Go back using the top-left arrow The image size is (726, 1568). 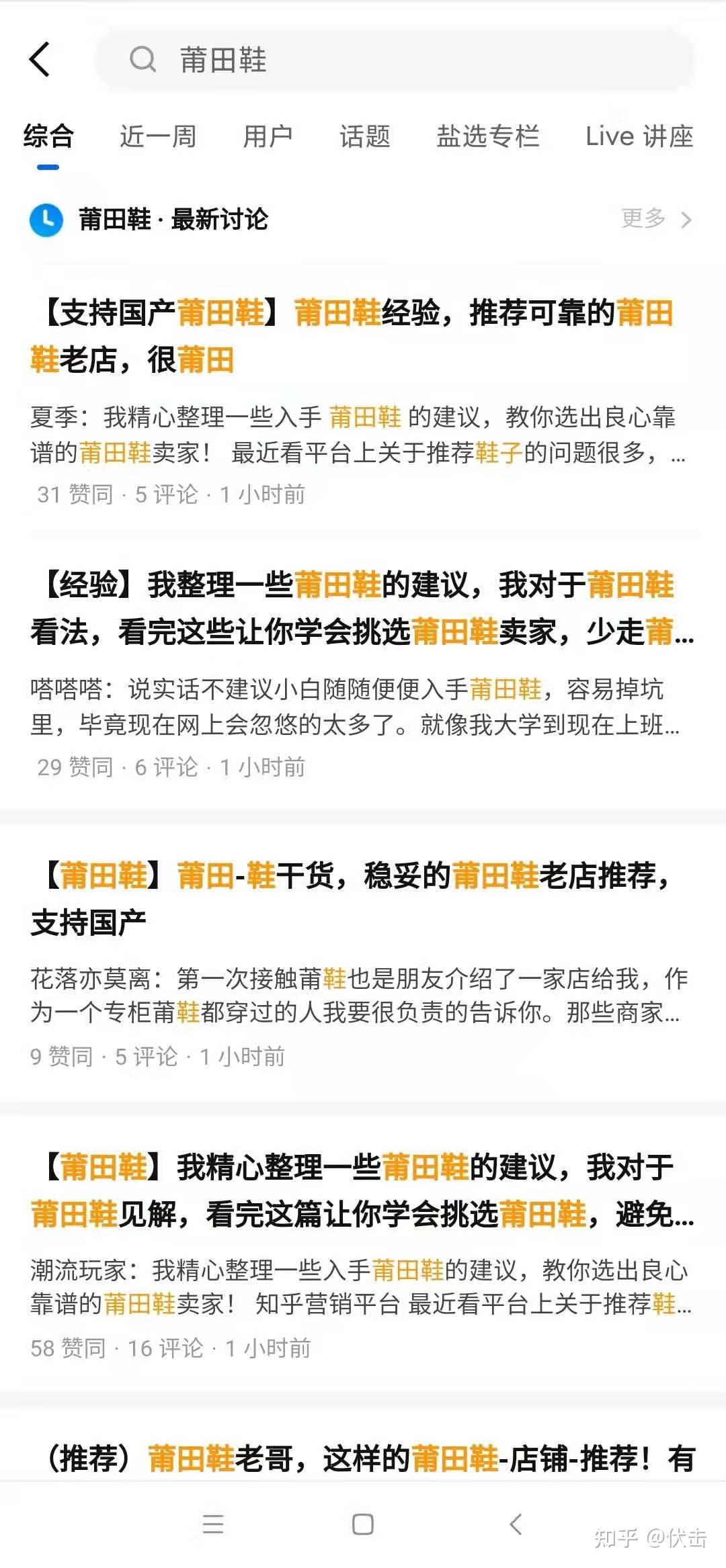pyautogui.click(x=40, y=60)
